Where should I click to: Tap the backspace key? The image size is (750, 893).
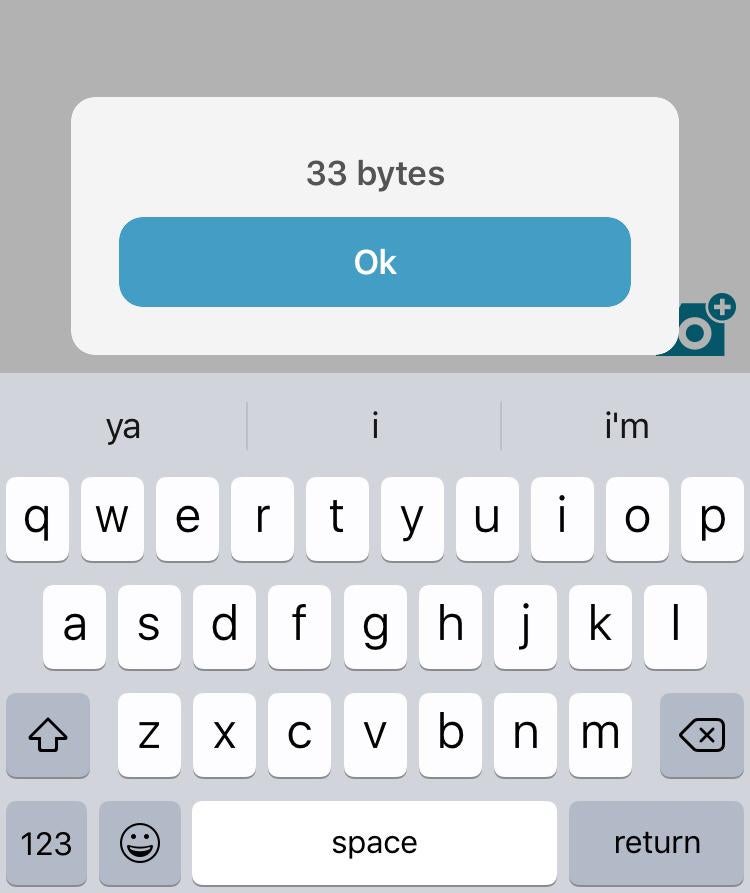point(701,735)
